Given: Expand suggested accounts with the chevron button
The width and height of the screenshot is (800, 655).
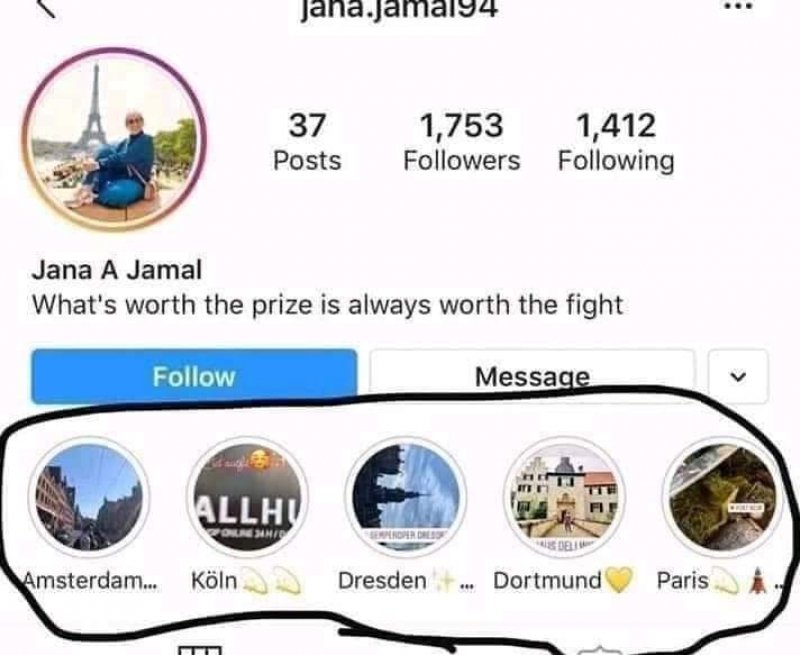Looking at the screenshot, I should [x=738, y=376].
